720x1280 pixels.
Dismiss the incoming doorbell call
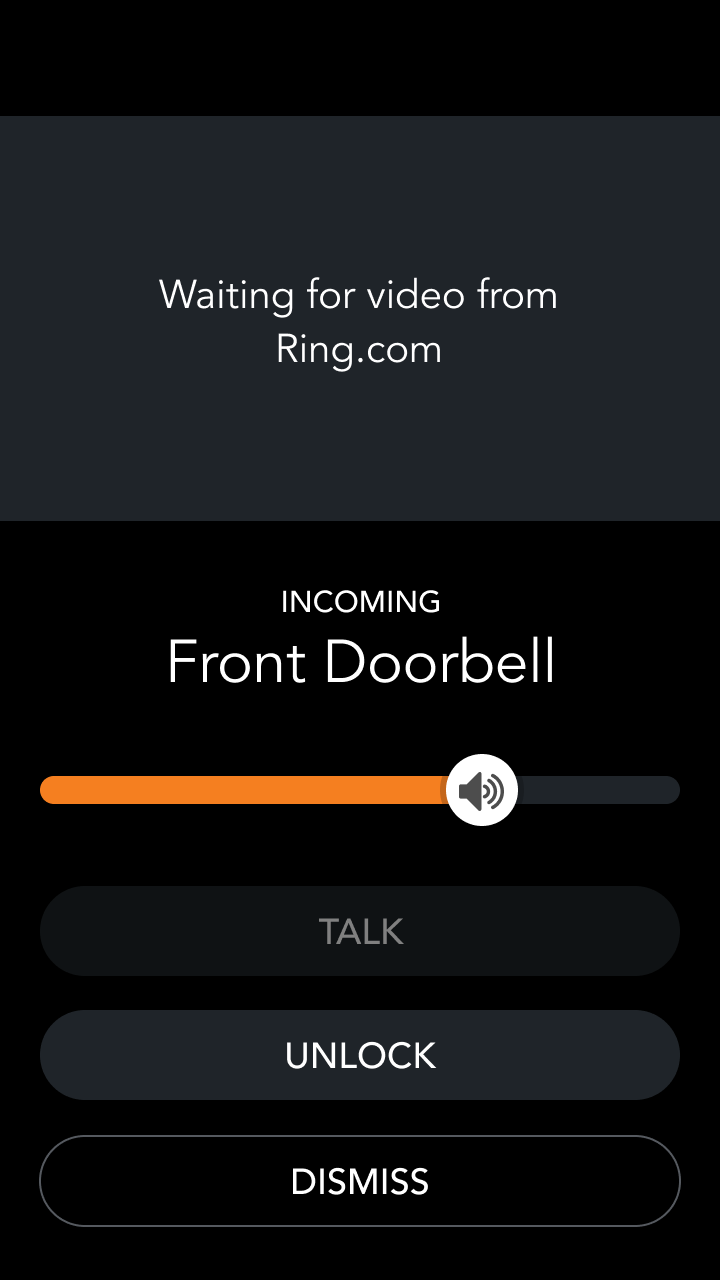click(x=360, y=1181)
